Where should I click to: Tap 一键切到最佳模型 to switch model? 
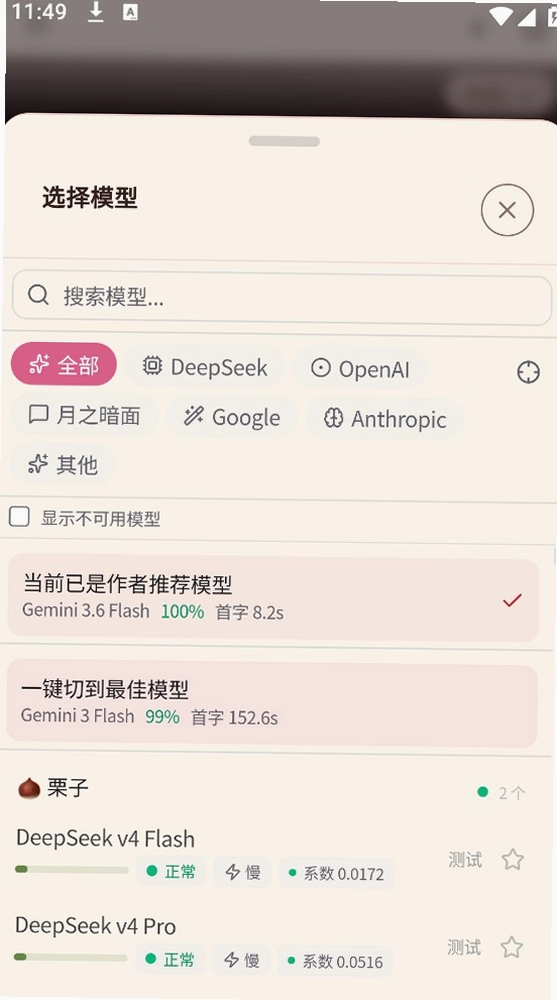272,705
